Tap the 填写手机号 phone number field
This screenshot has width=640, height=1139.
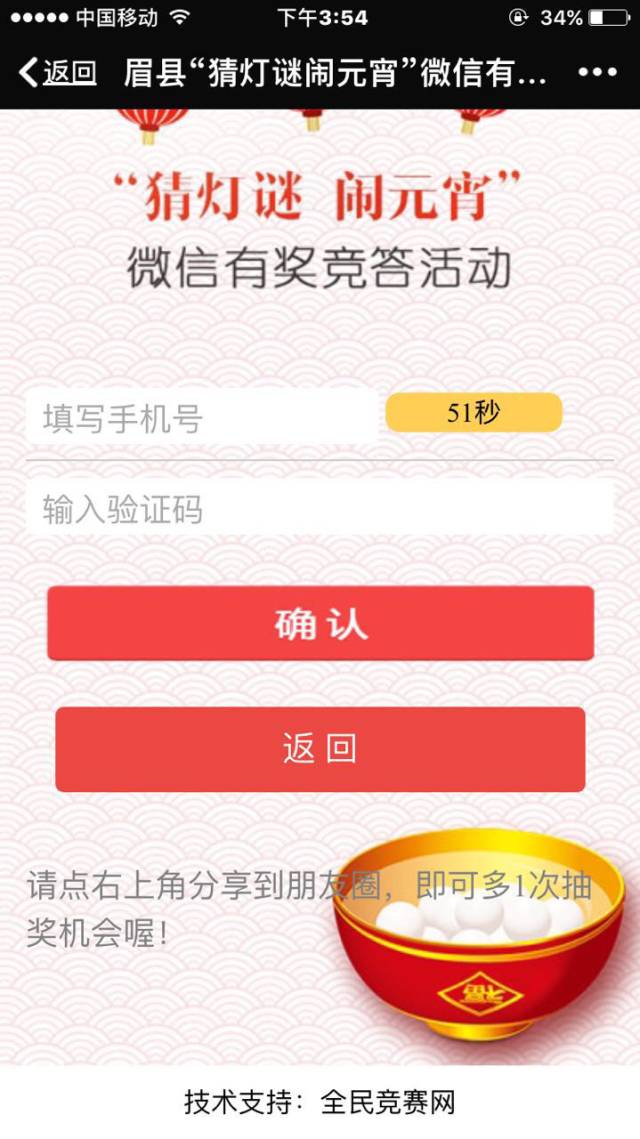(200, 418)
